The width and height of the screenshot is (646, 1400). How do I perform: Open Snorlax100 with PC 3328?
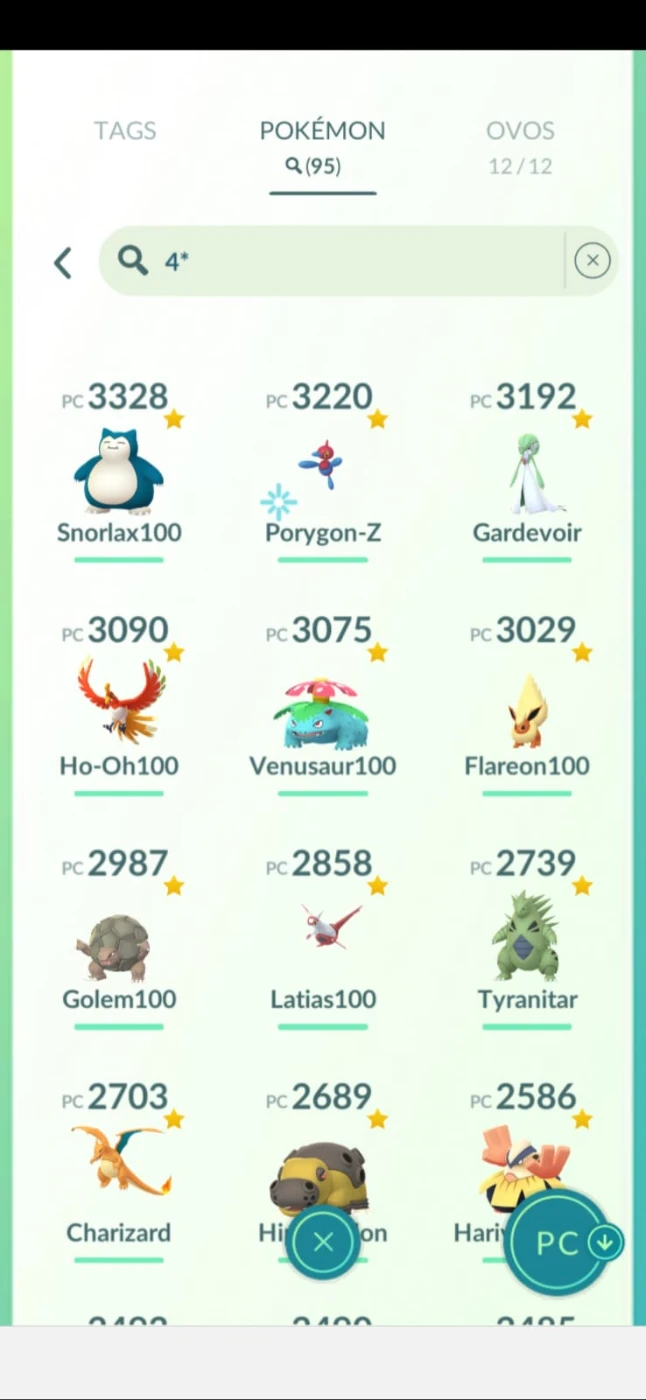click(x=119, y=471)
